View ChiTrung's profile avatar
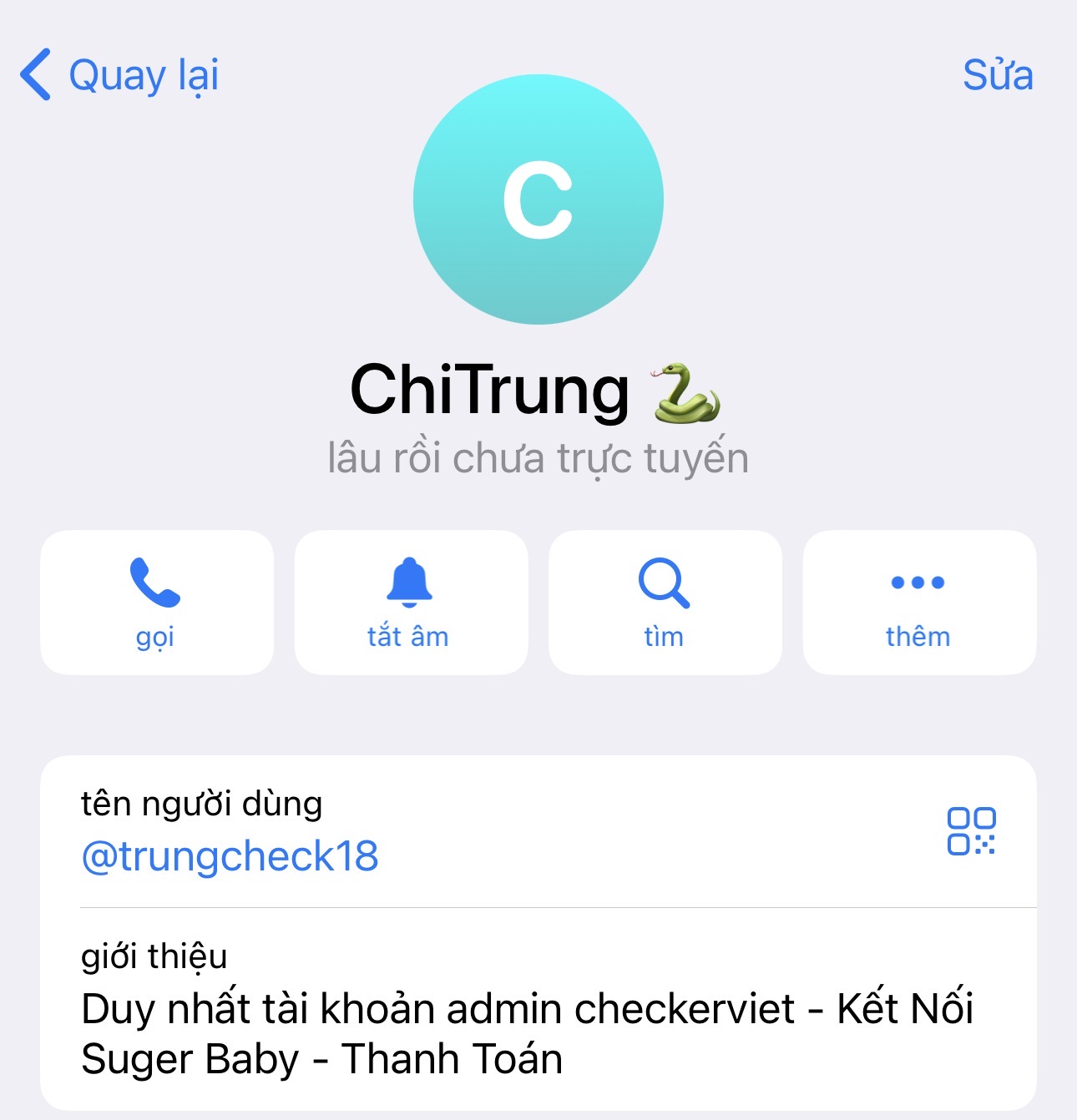 538,199
